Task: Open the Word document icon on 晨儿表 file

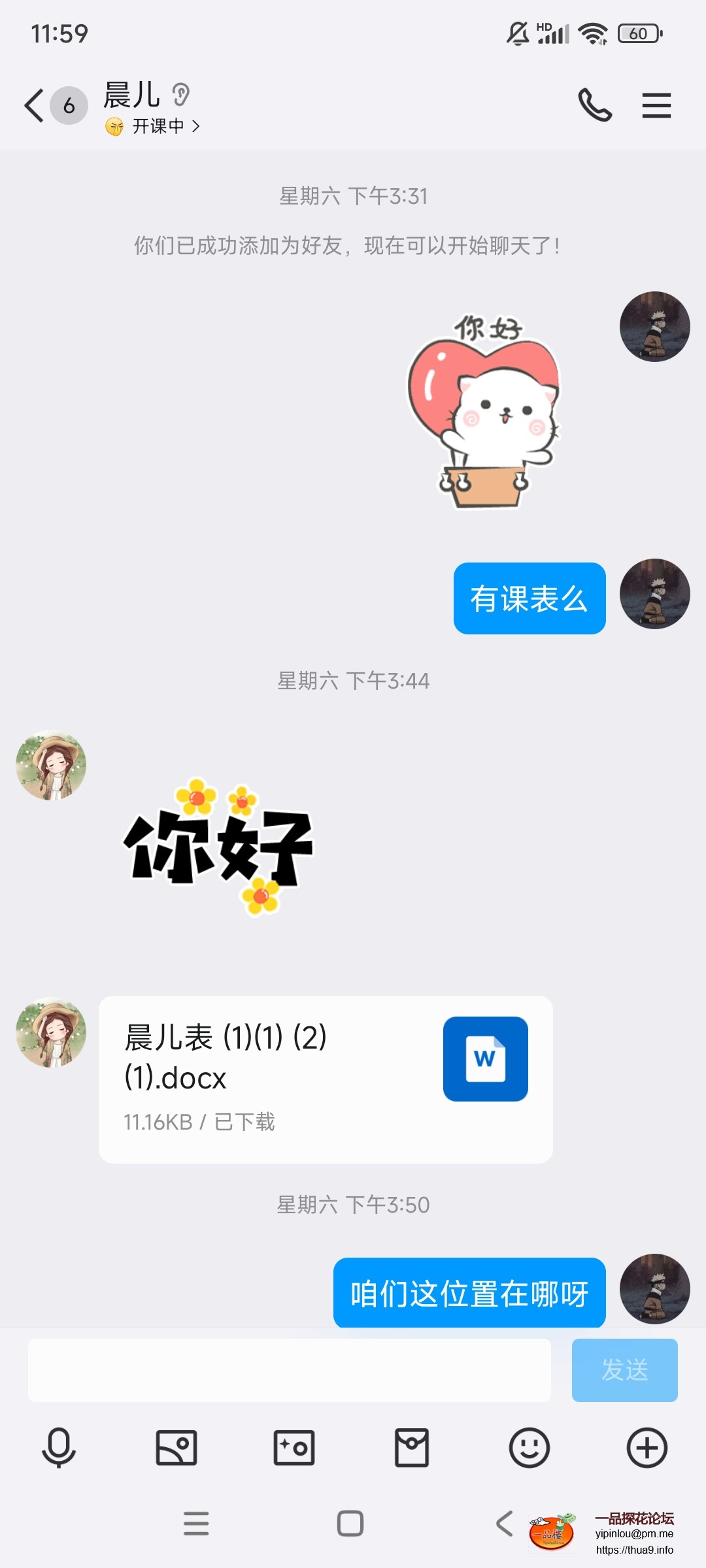Action: click(x=485, y=1058)
